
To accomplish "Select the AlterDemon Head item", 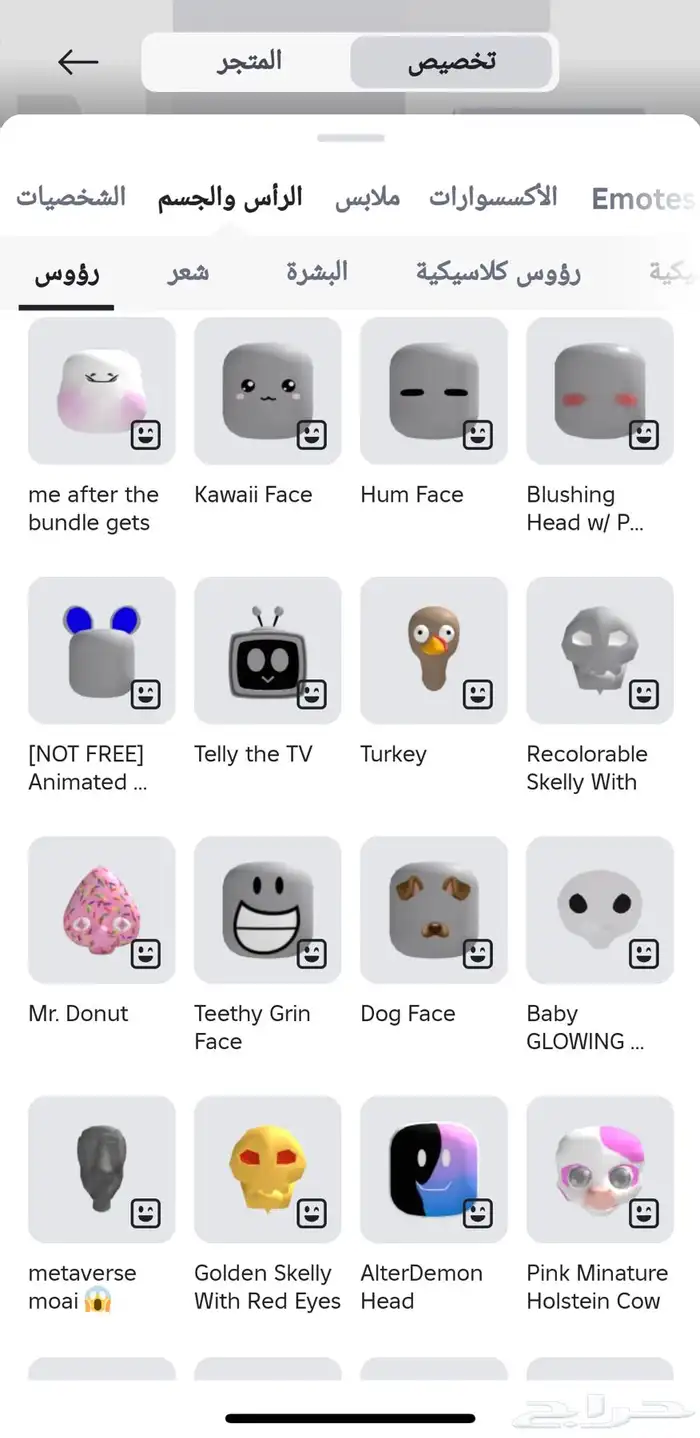I will click(x=433, y=1169).
